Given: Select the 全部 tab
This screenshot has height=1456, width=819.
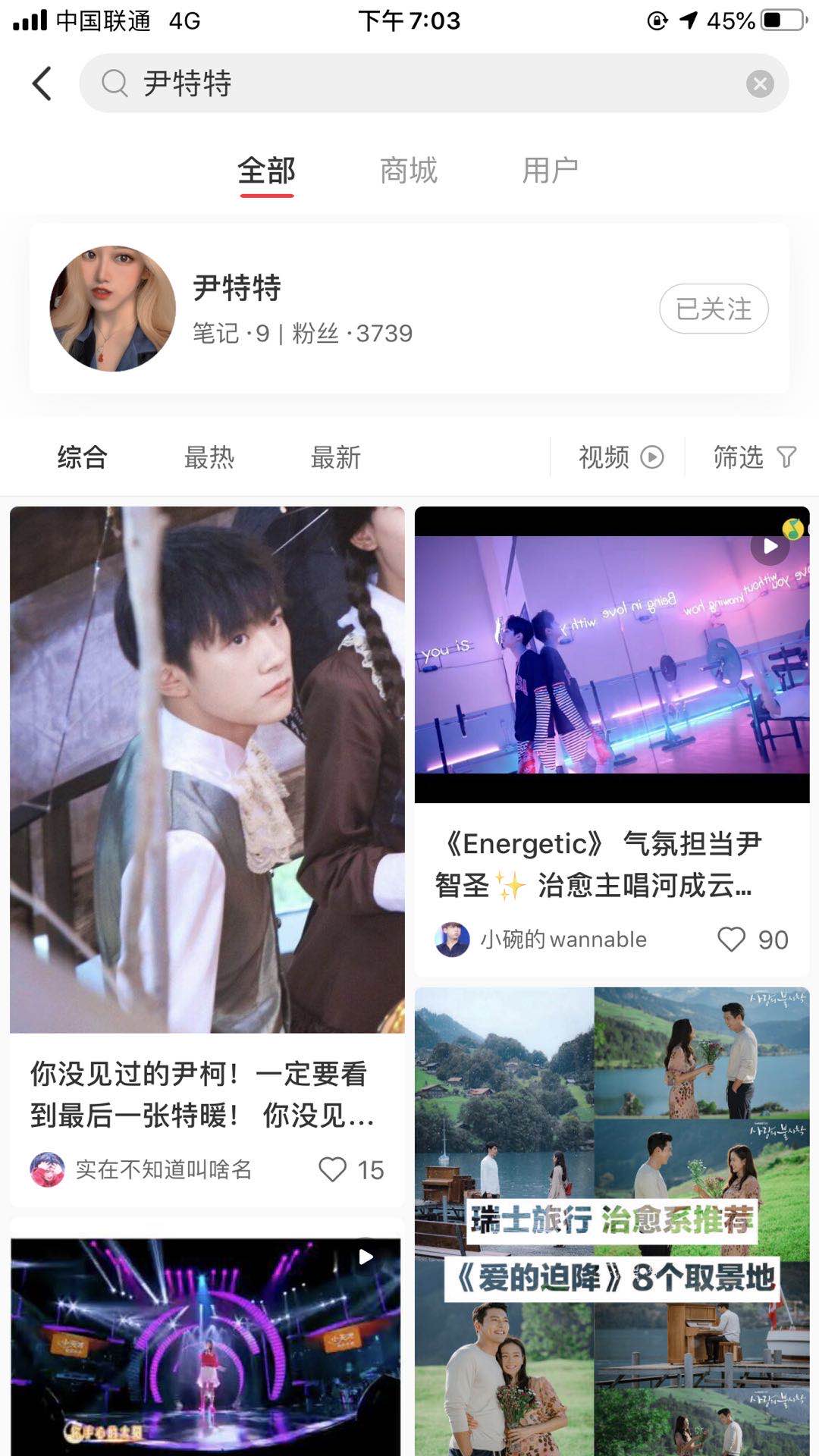Looking at the screenshot, I should tap(266, 171).
